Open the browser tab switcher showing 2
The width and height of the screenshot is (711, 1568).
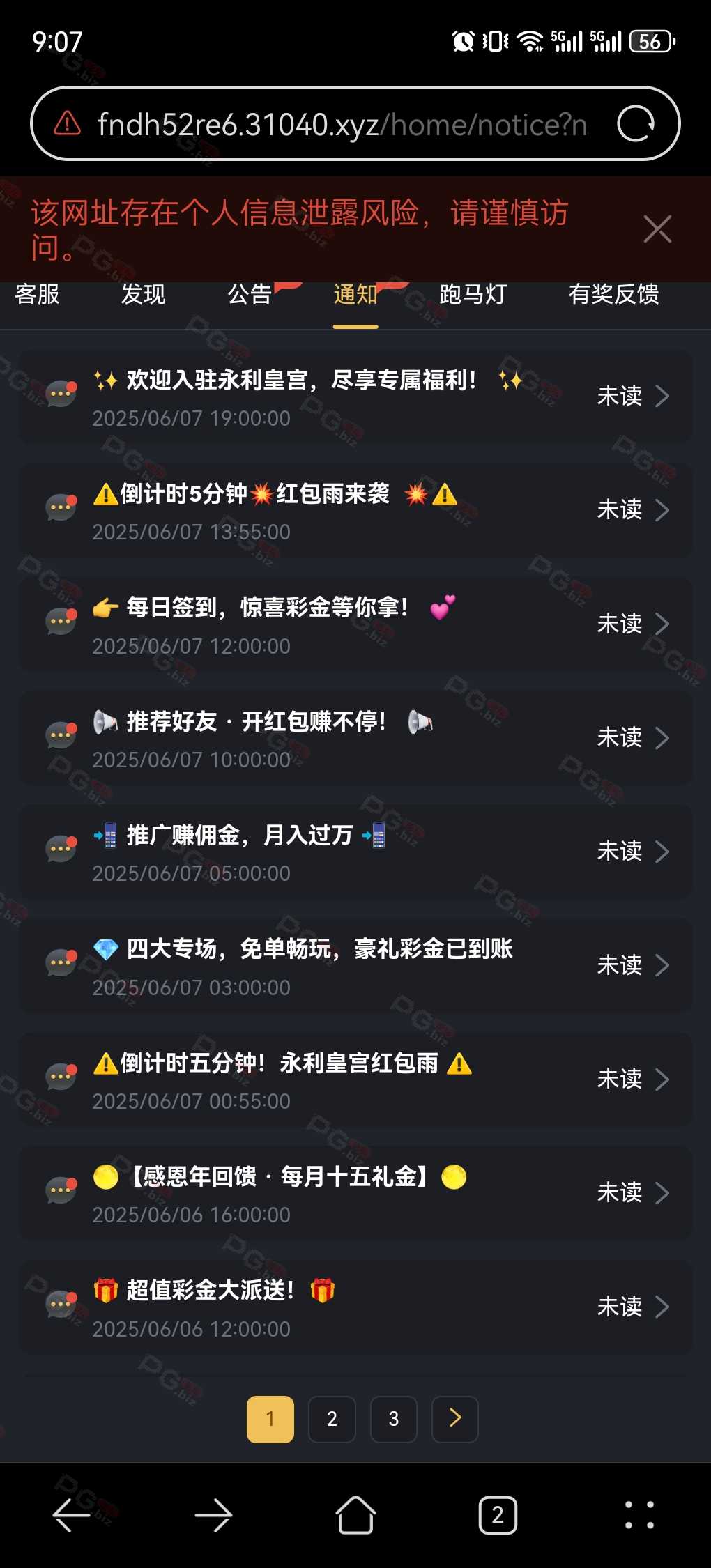(498, 1515)
